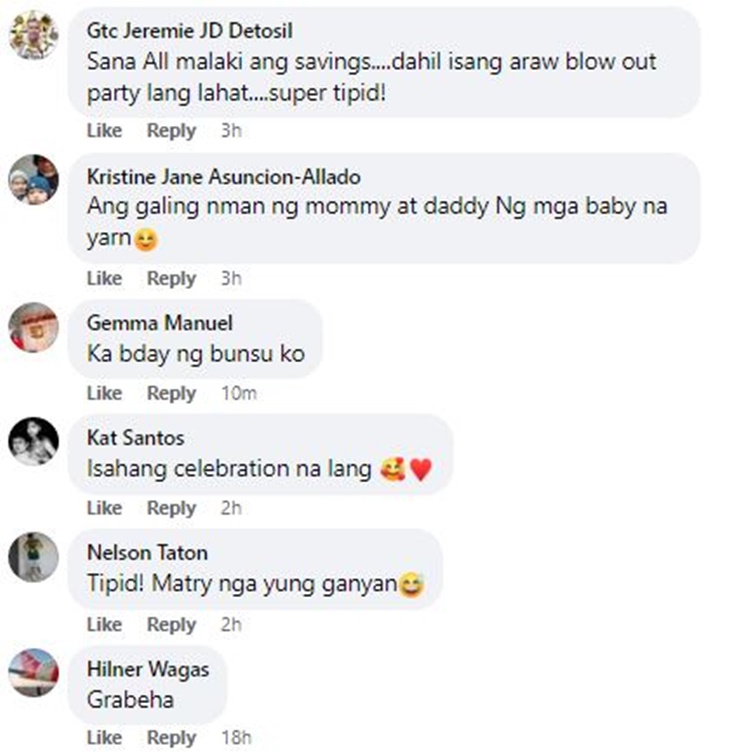Like Kristine Jane Asuncion-Allado's comment
This screenshot has width=750, height=755.
click(104, 278)
